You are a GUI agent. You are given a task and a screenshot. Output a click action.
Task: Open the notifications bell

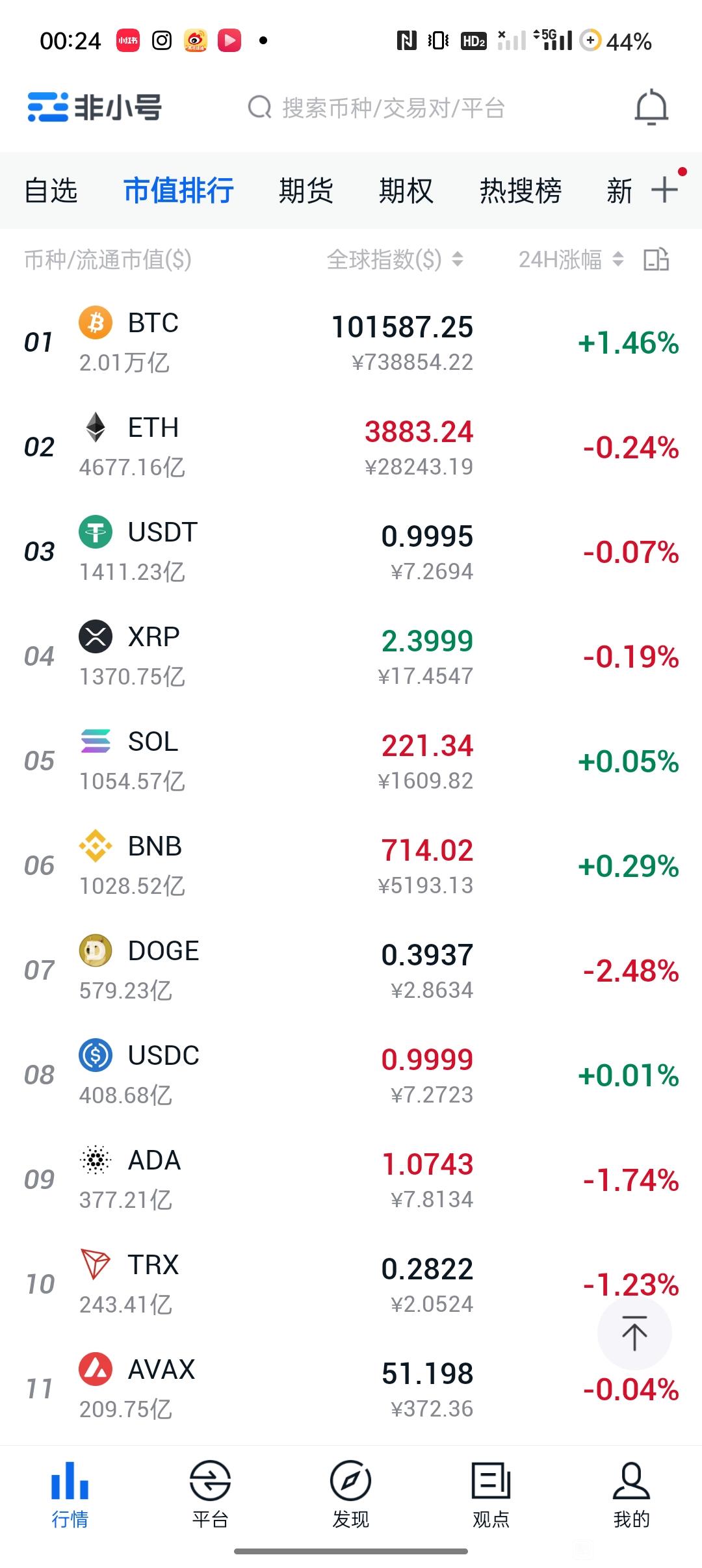tap(651, 108)
